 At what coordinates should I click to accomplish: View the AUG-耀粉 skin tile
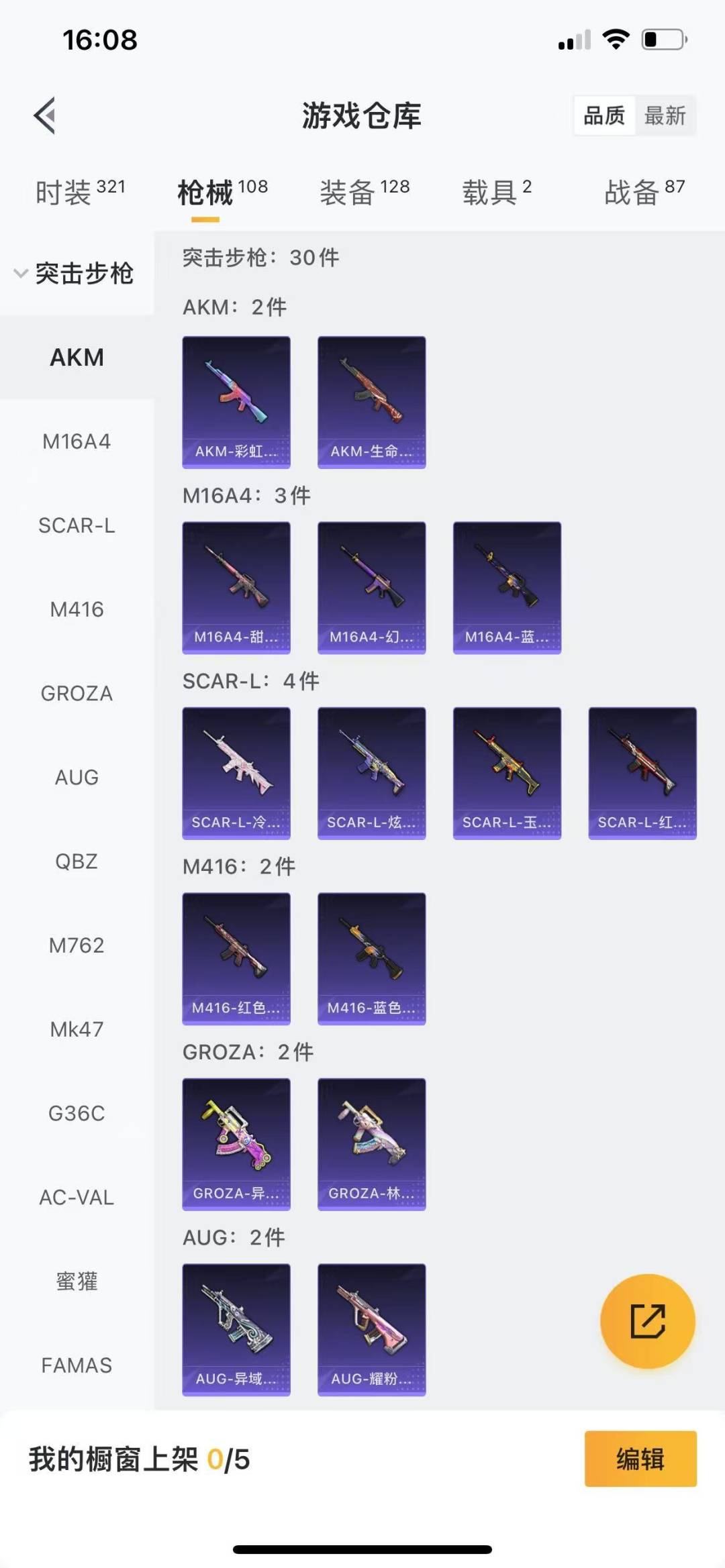coord(371,1330)
